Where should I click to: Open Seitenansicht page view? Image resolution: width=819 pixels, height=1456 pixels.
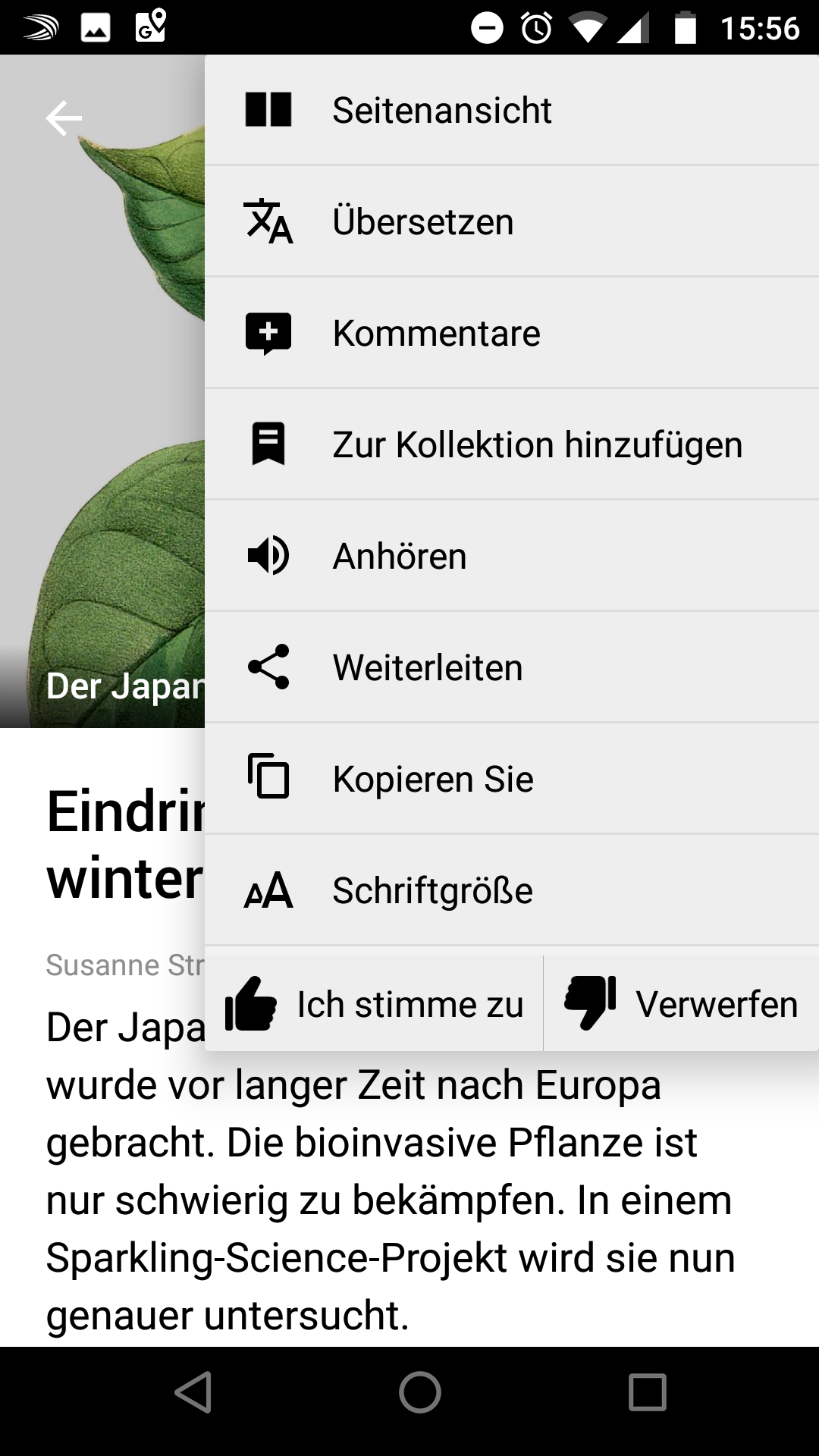tap(511, 111)
